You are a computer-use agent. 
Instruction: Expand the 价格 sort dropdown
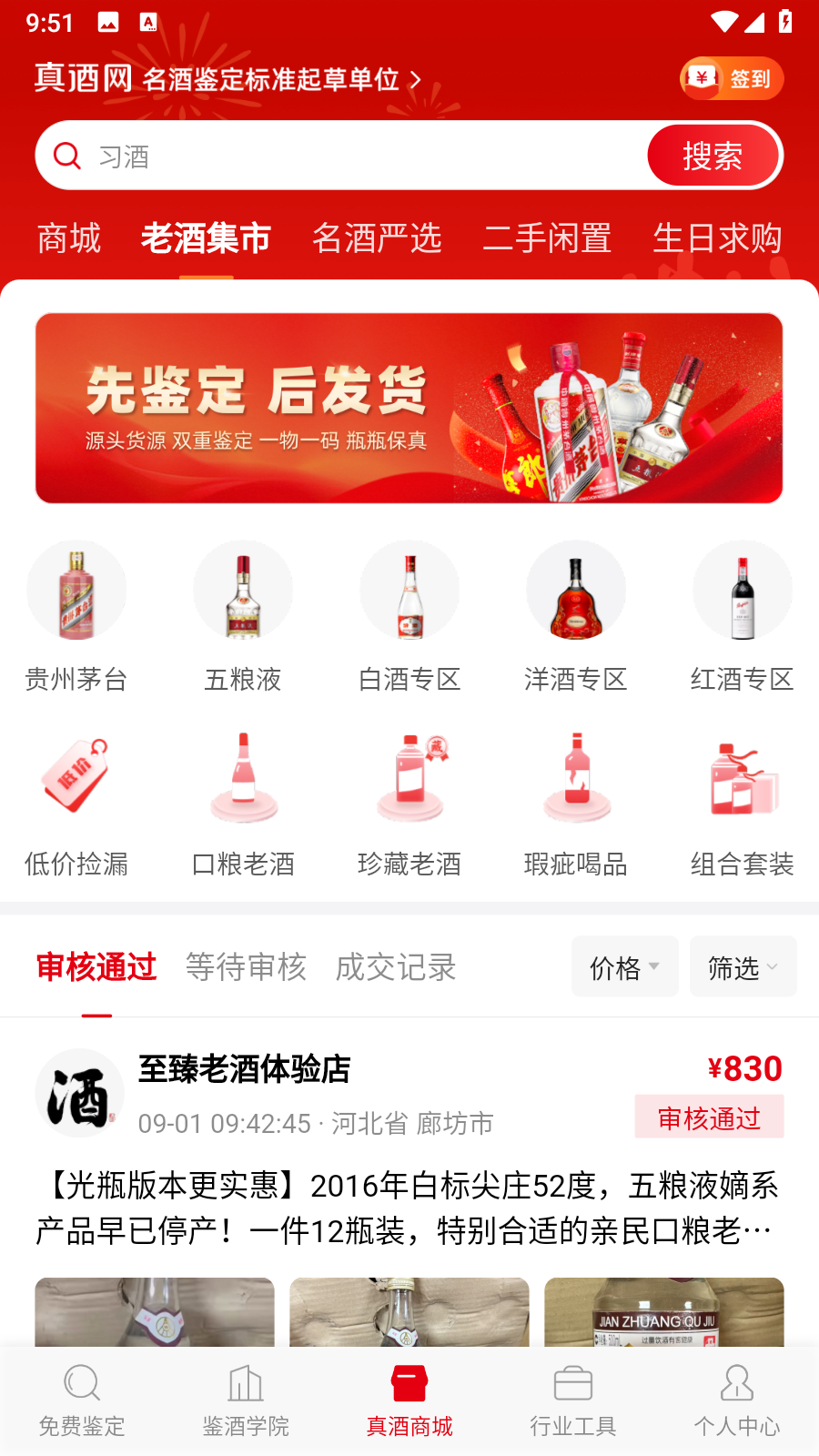[624, 967]
